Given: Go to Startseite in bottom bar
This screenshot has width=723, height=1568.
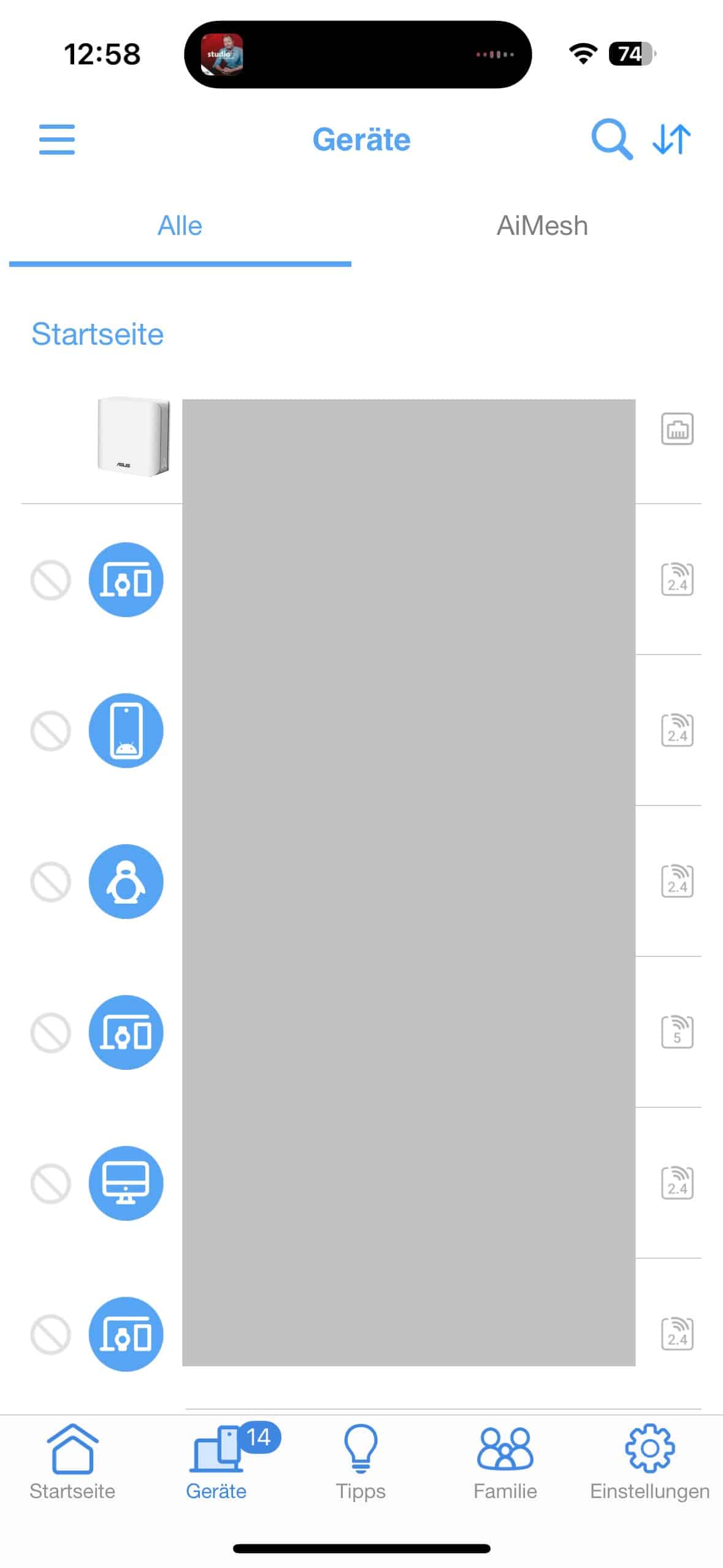Looking at the screenshot, I should pyautogui.click(x=72, y=1463).
